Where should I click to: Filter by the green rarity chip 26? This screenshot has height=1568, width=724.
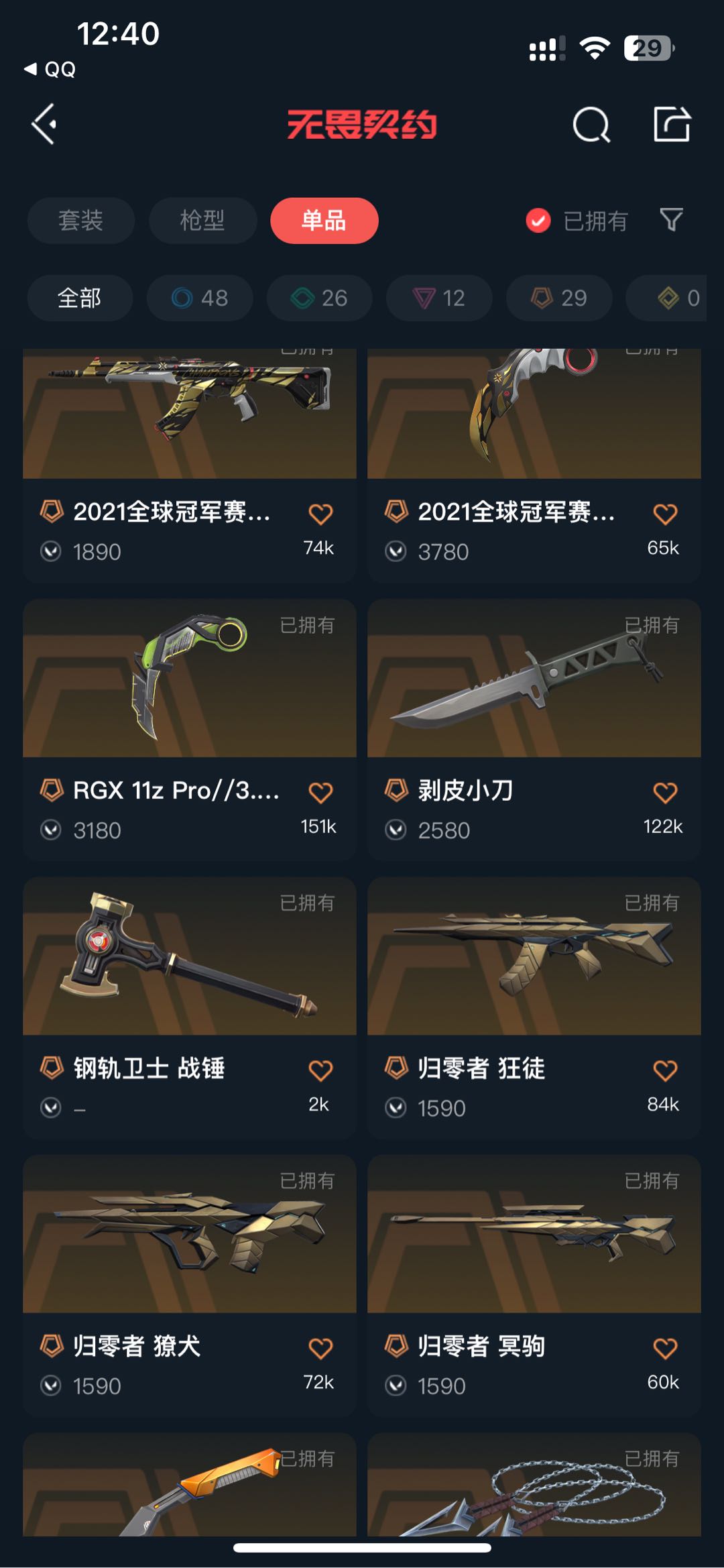319,298
